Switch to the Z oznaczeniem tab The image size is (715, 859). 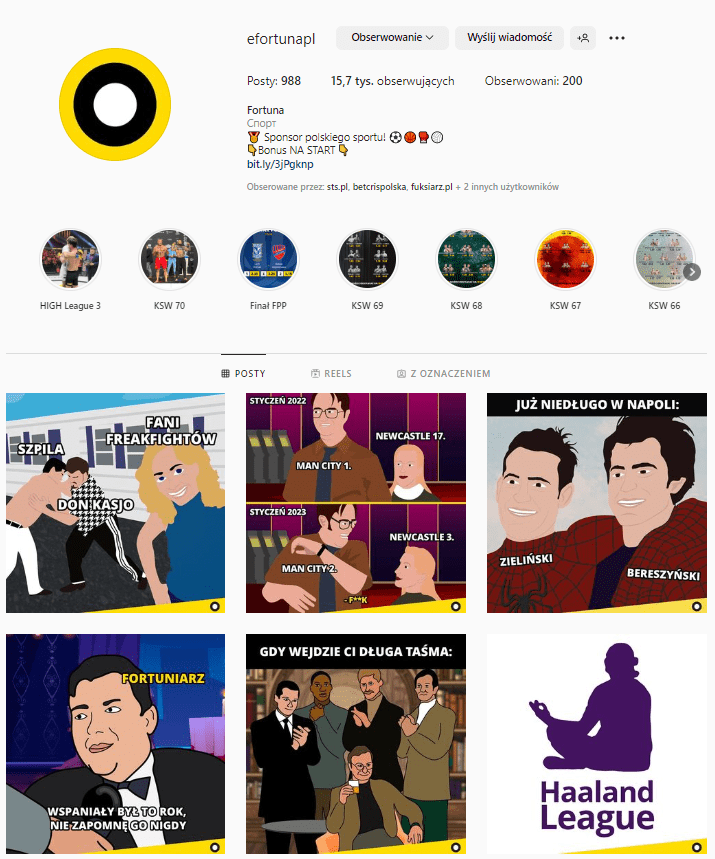(443, 373)
